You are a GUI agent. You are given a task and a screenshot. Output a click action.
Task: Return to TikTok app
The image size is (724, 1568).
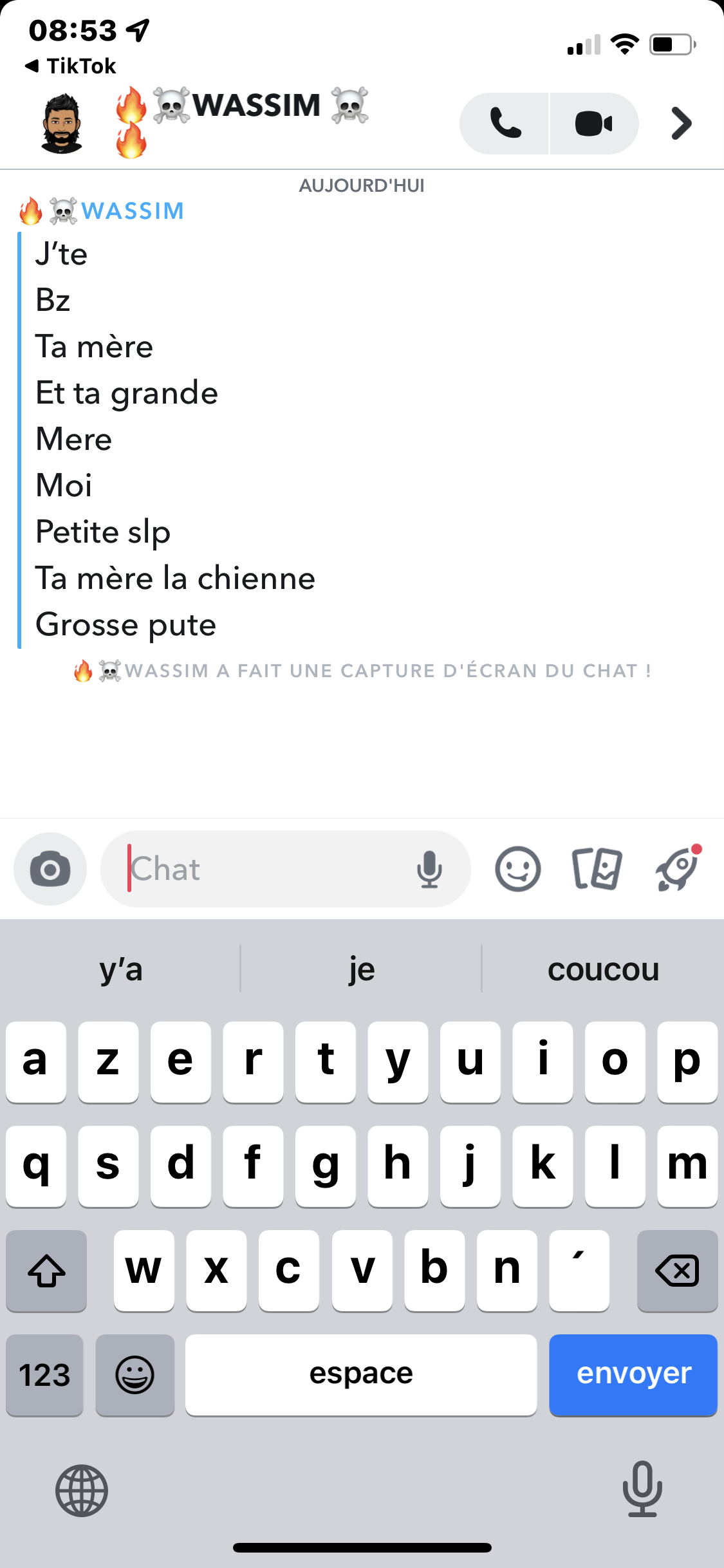pyautogui.click(x=71, y=66)
